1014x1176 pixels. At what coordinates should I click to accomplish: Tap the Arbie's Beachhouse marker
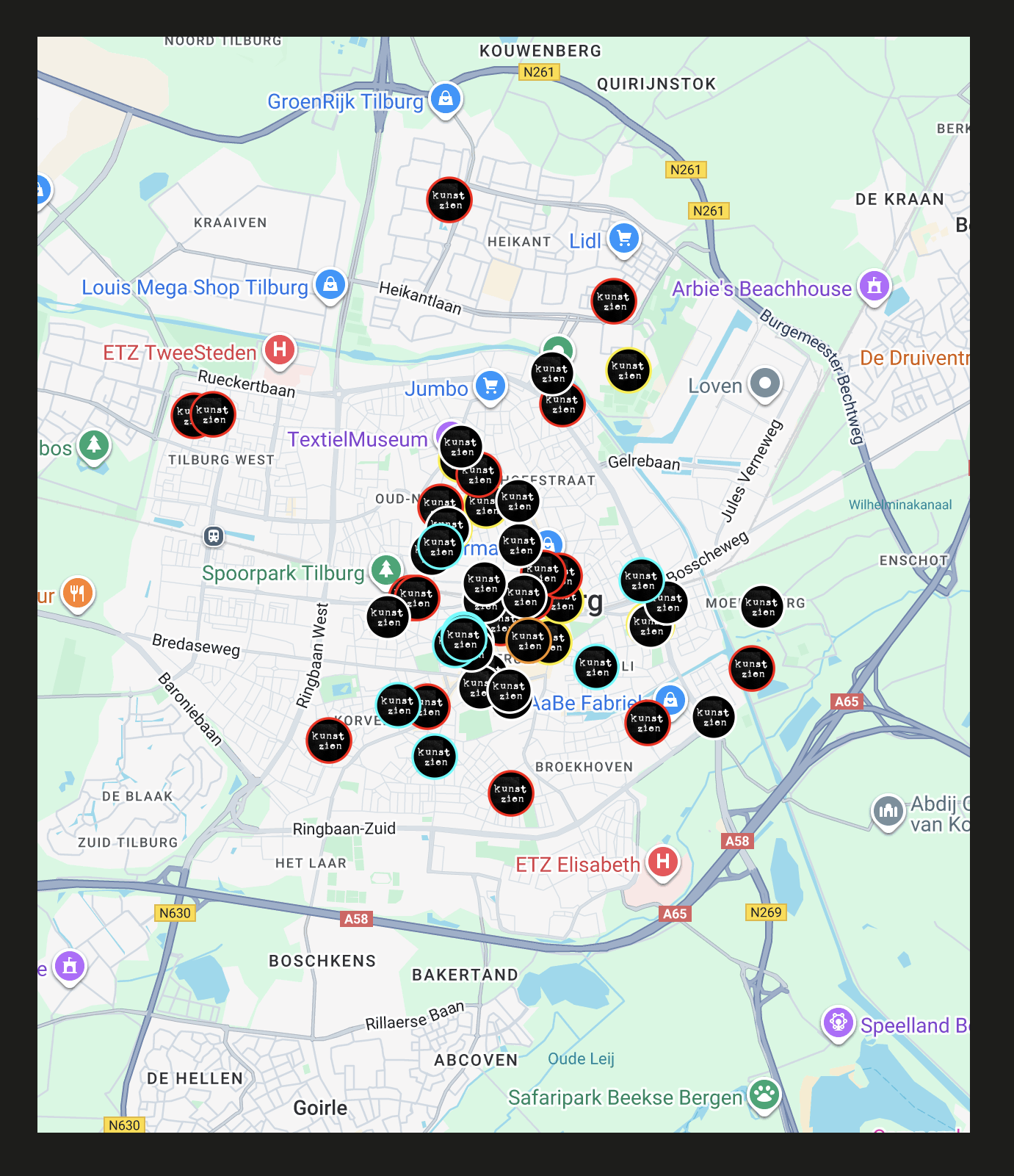click(x=874, y=286)
